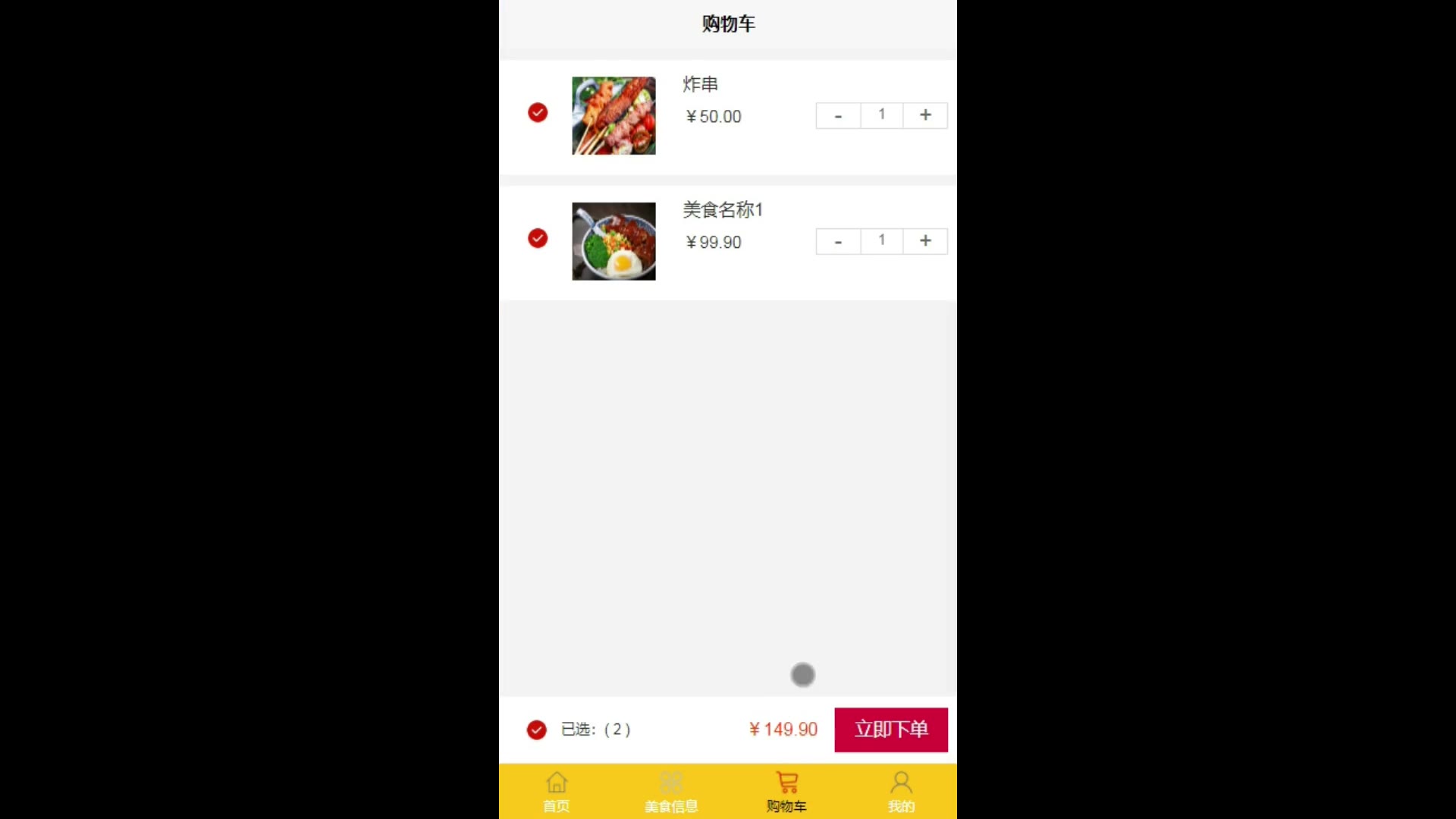Switch to the 我的 tab

[x=901, y=791]
